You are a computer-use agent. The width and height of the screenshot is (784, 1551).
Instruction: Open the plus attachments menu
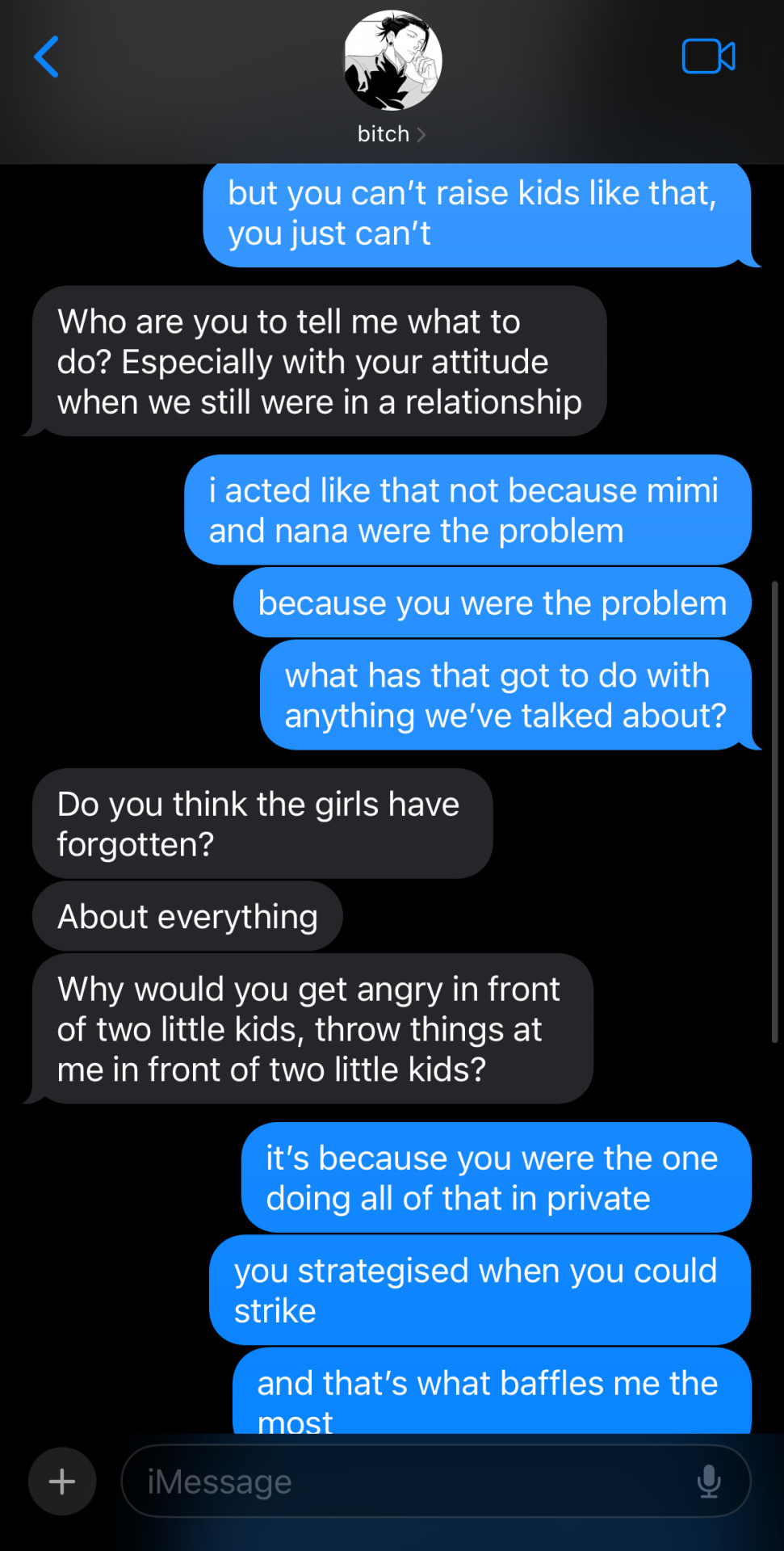click(62, 1482)
